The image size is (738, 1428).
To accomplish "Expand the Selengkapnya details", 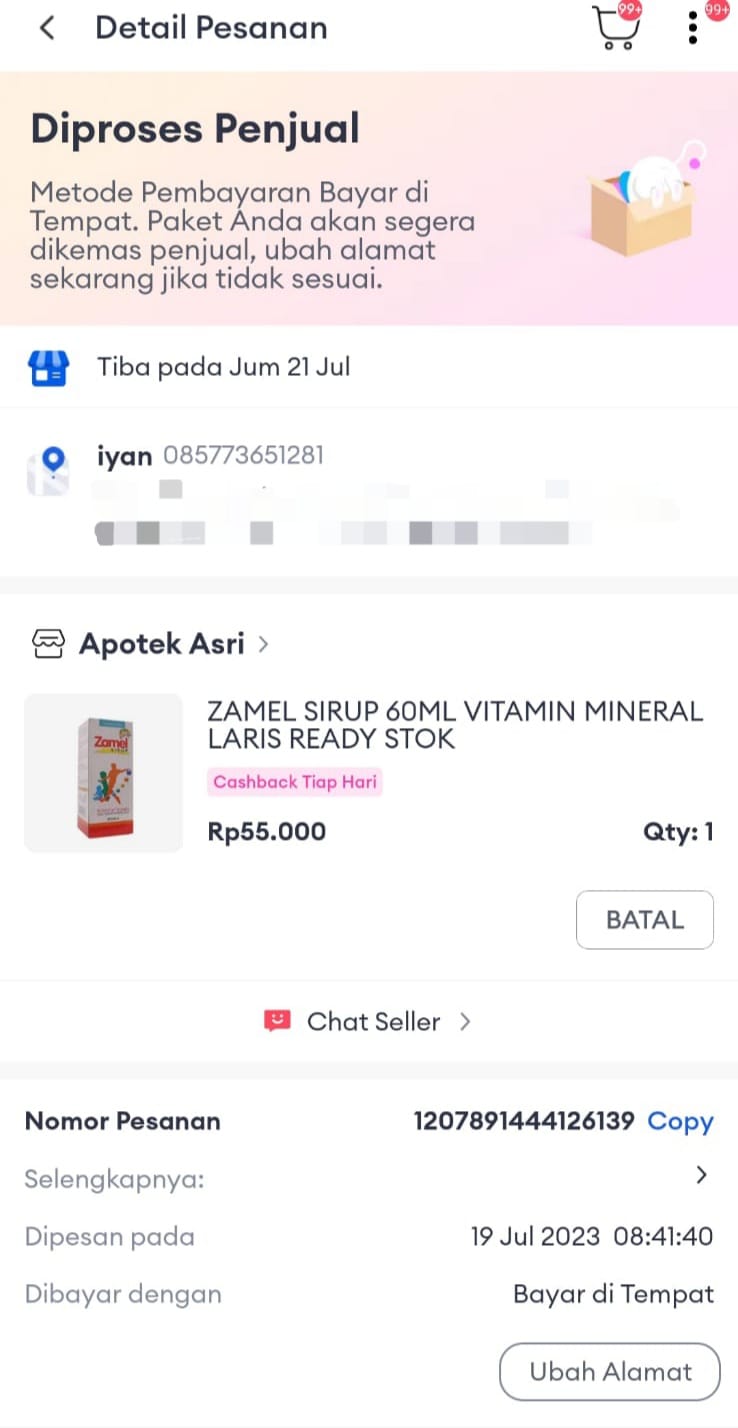I will (x=701, y=1176).
